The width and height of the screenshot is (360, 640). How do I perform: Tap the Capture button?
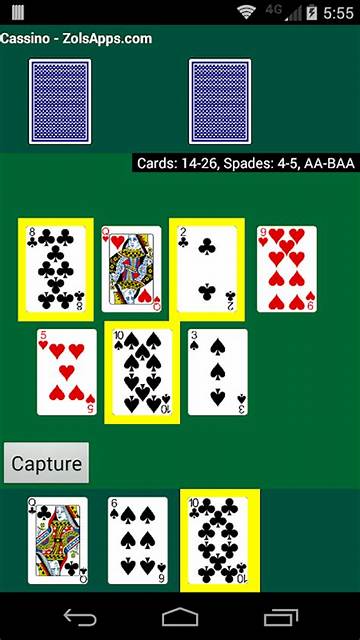point(46,462)
